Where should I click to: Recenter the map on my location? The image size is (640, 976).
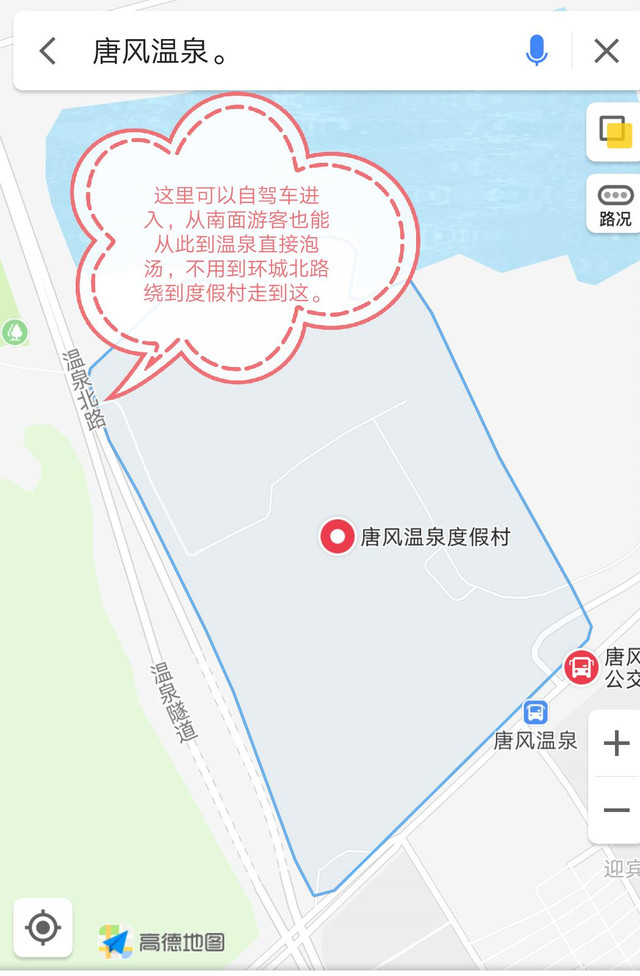point(42,928)
